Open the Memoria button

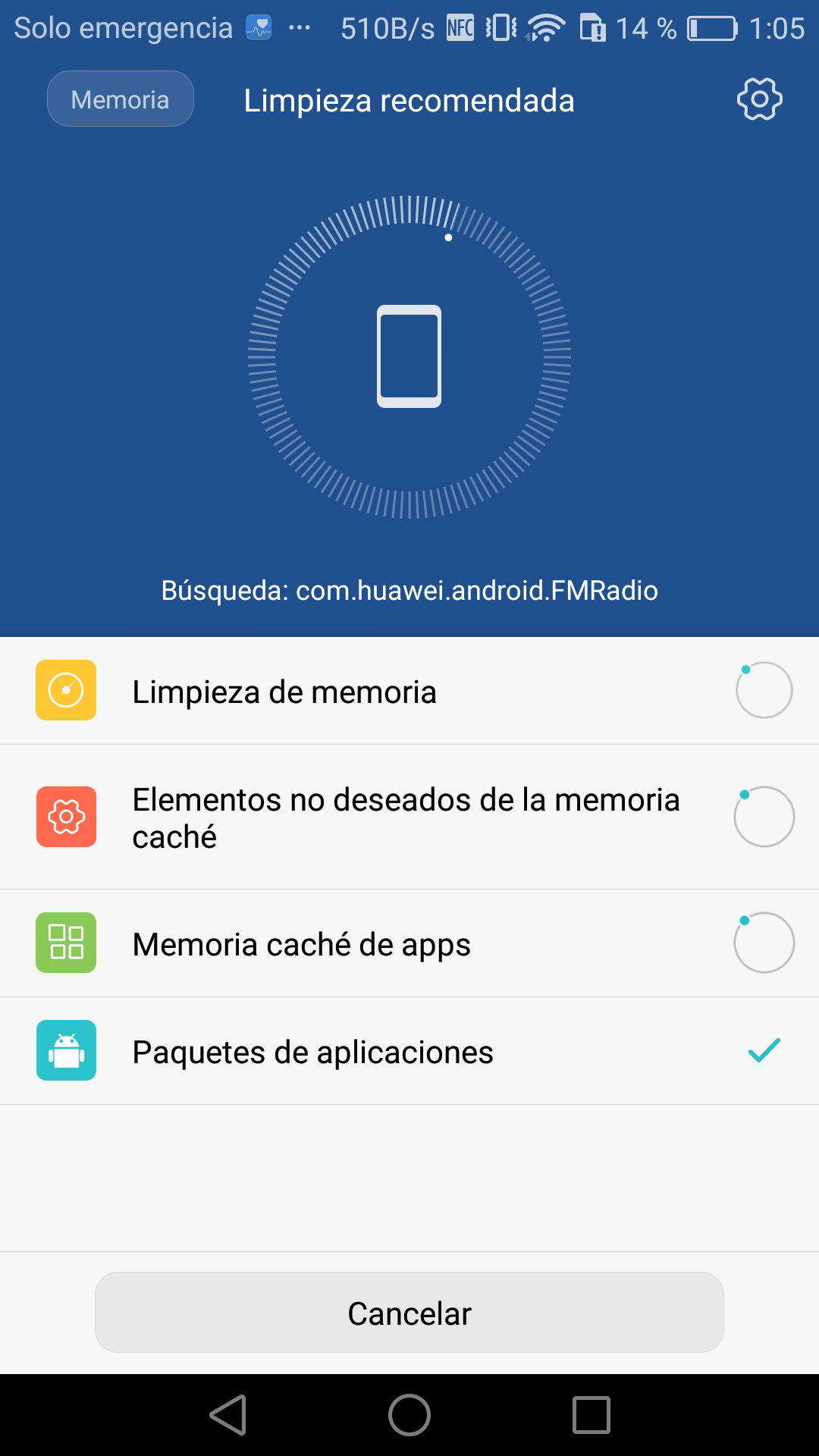(x=120, y=99)
